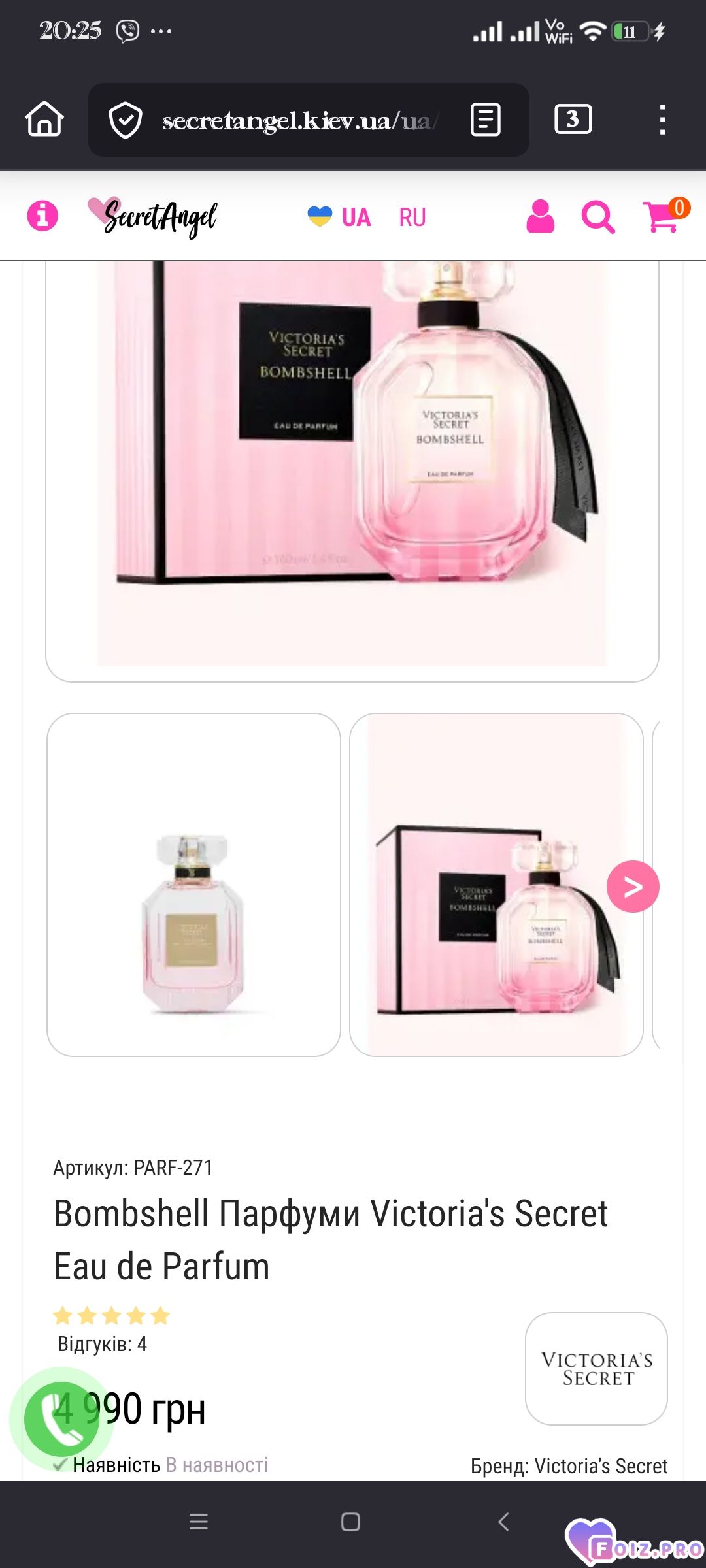706x1568 pixels.
Task: Tap the Victoria's Secret brand link
Action: [x=601, y=1466]
